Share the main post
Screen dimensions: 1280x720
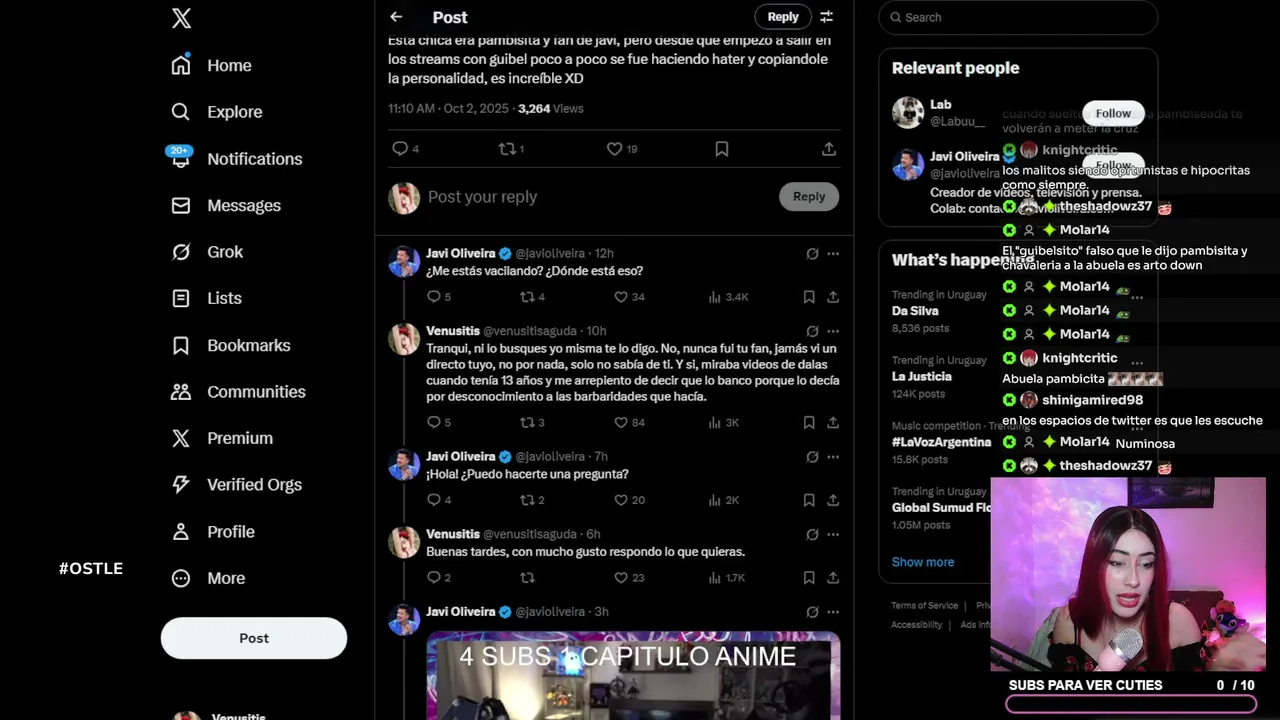coord(829,149)
